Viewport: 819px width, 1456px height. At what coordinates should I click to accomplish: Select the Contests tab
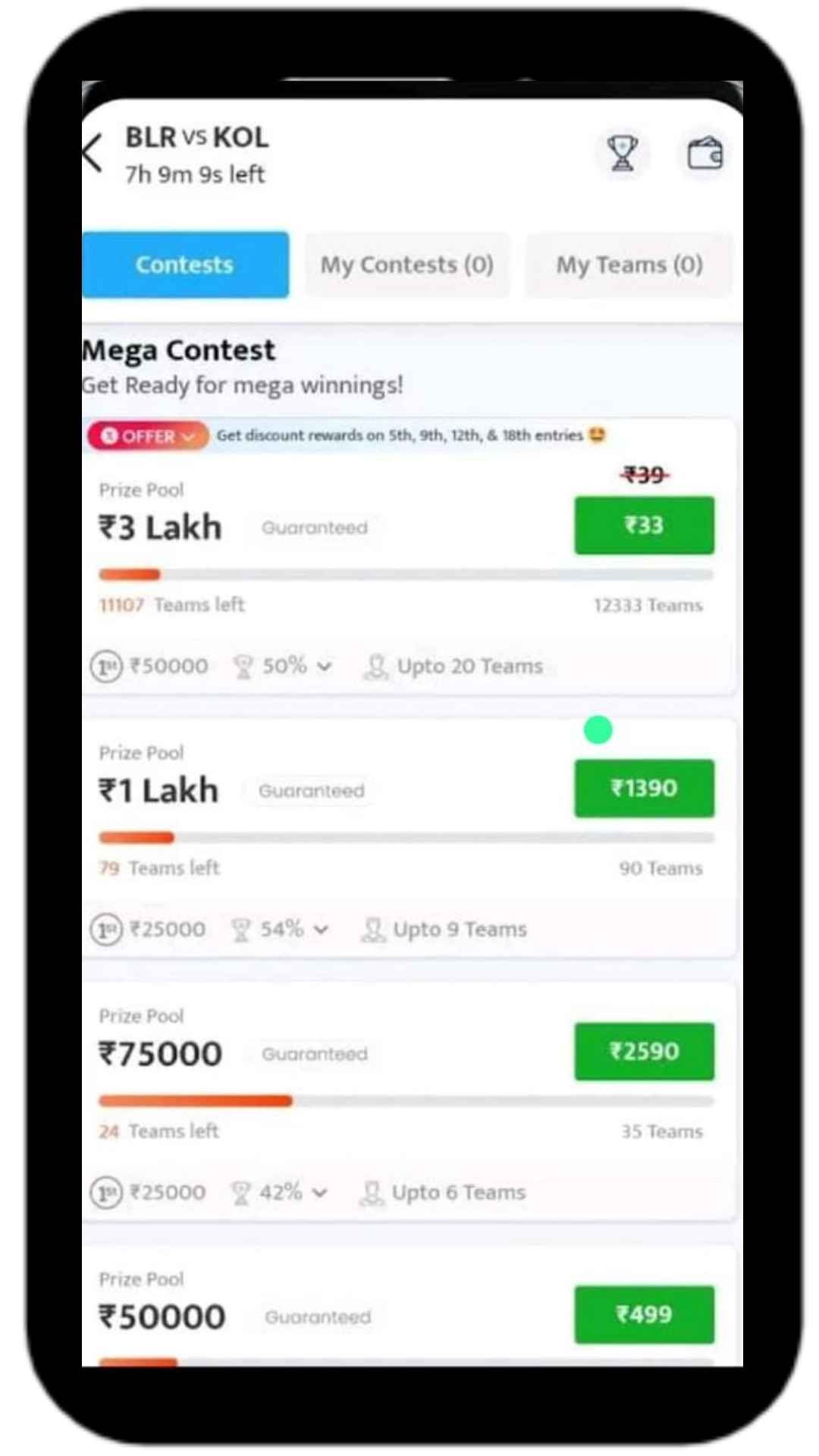pyautogui.click(x=185, y=265)
